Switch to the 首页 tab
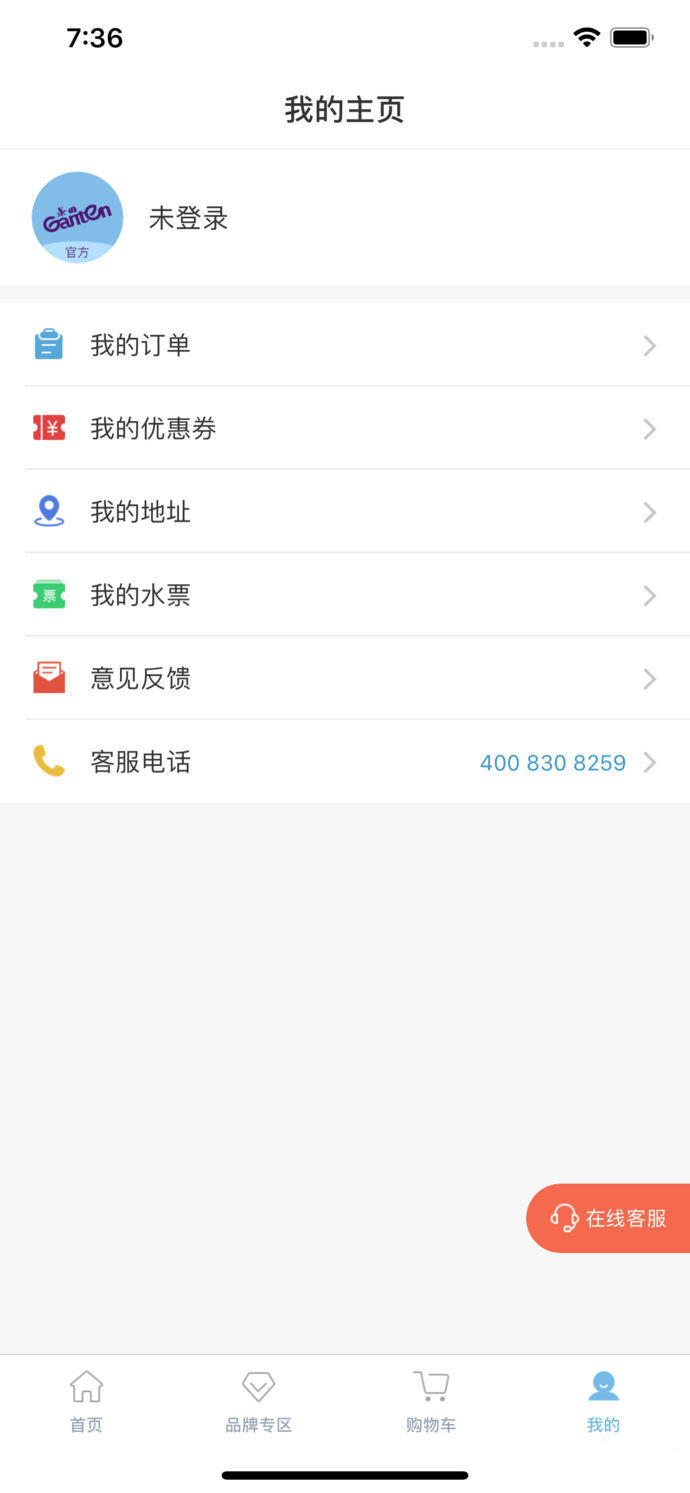 point(86,1402)
